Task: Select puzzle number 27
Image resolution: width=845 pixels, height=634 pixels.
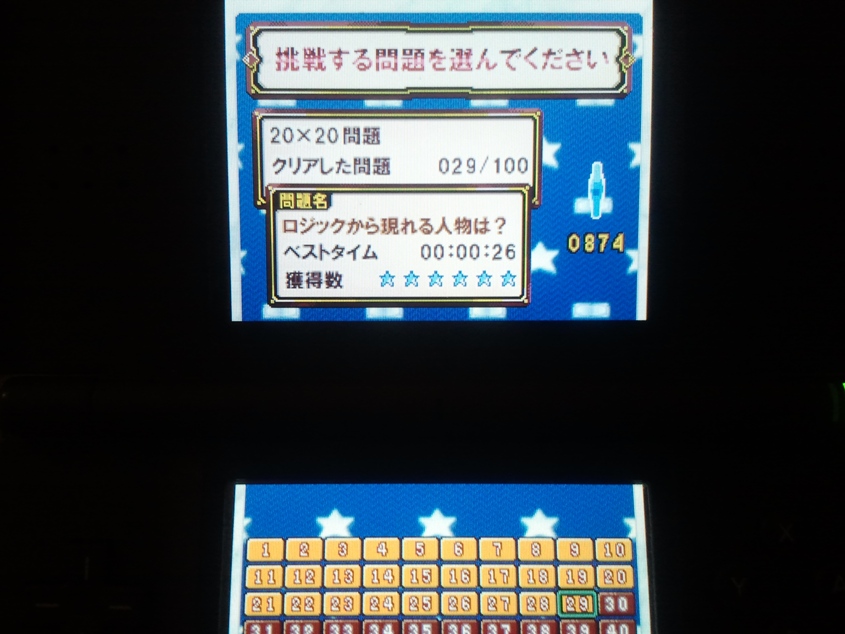Action: (497, 604)
